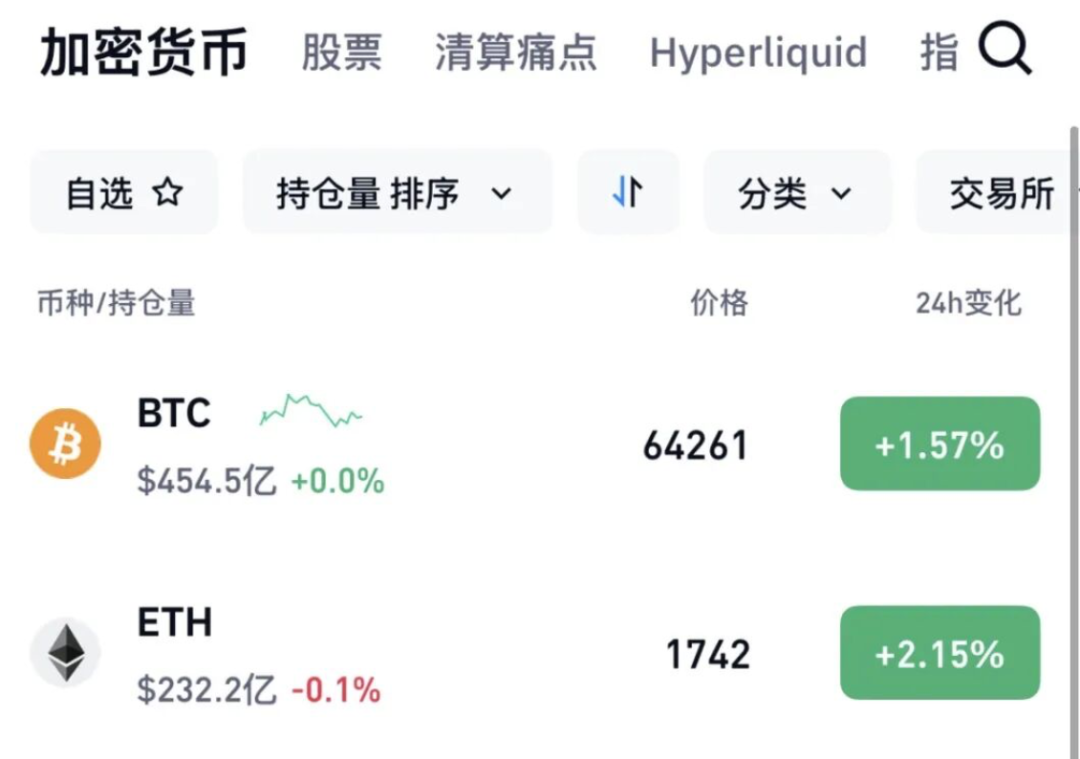Open the Hyperliquid tab
1080x759 pixels.
pos(758,53)
